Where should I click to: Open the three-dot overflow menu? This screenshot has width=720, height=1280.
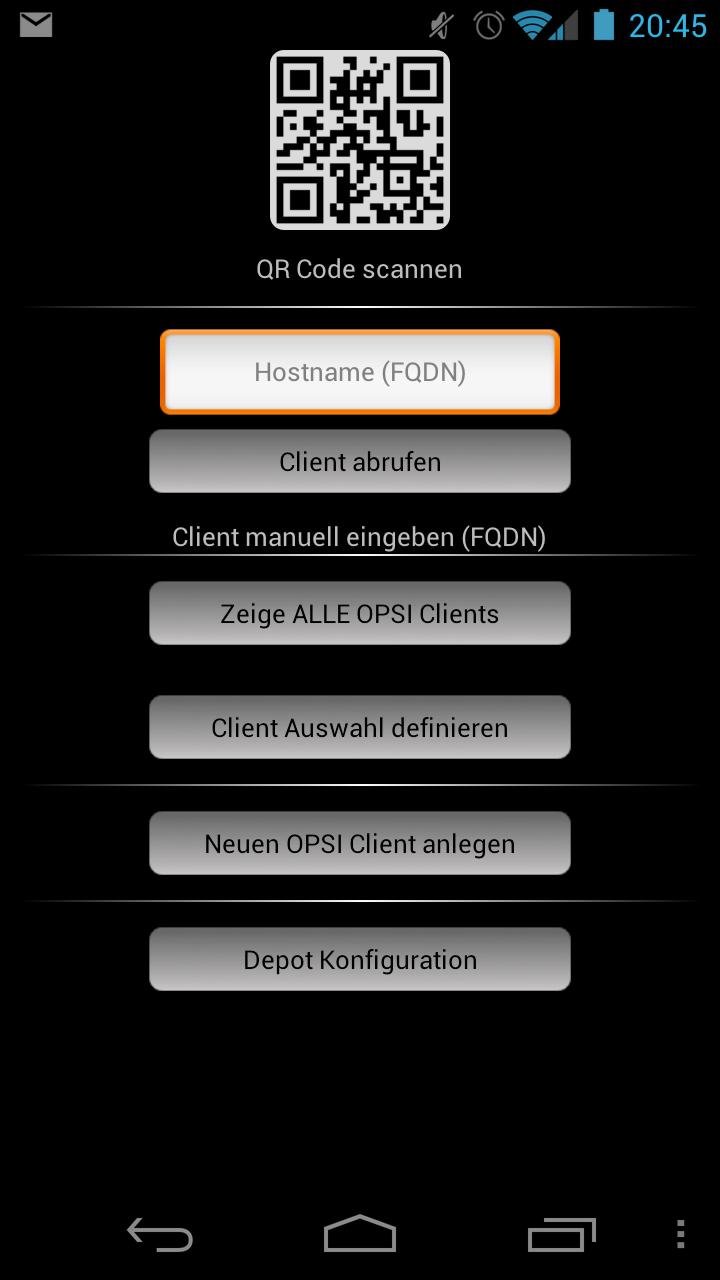pos(680,1235)
